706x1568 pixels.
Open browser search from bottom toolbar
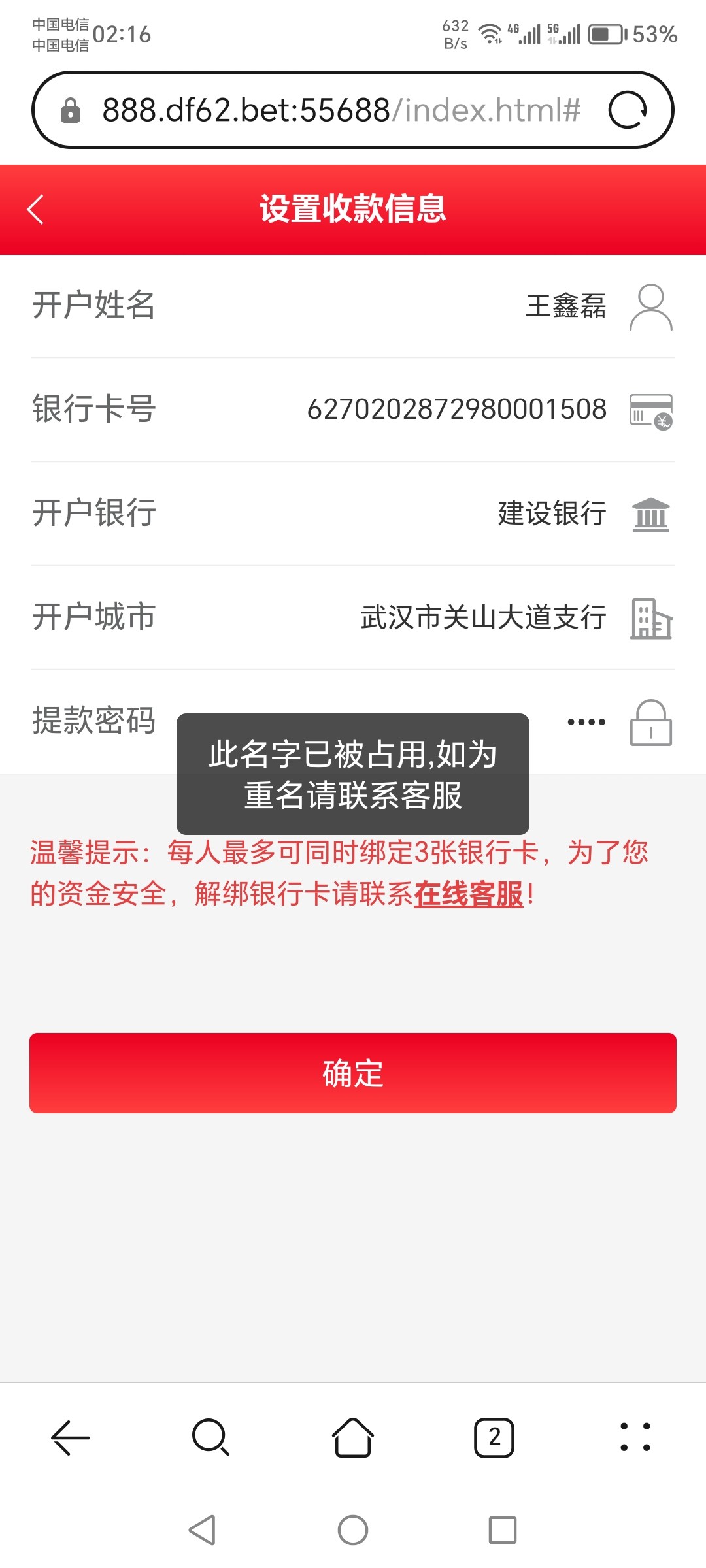[211, 1437]
